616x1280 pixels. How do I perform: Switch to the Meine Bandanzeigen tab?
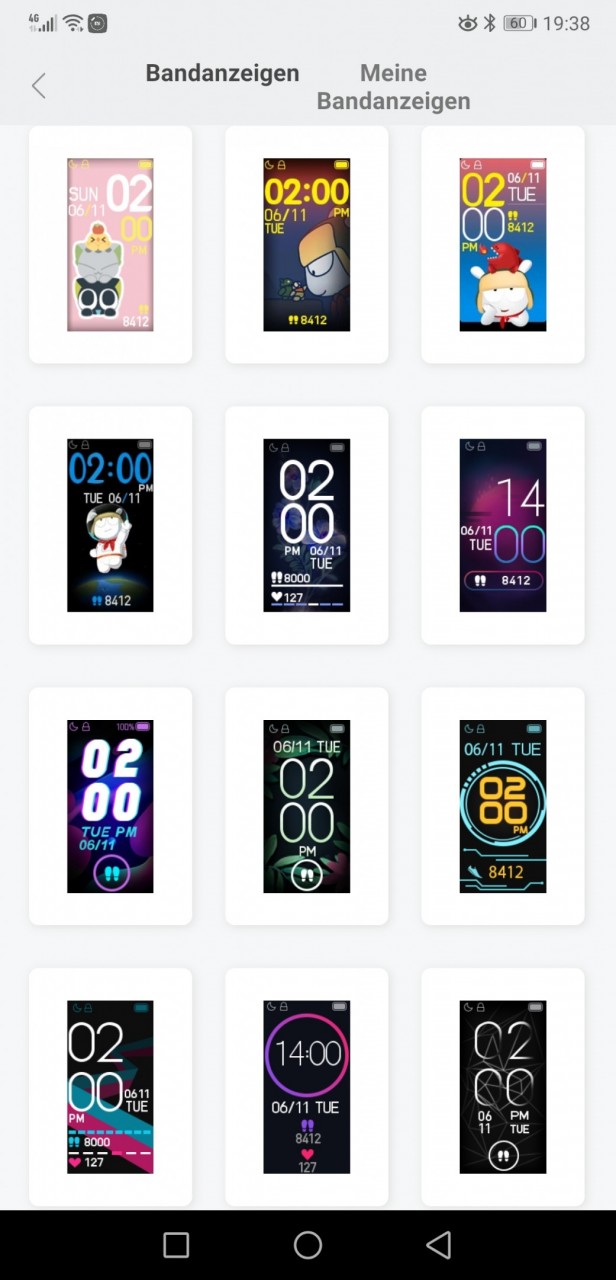[393, 87]
